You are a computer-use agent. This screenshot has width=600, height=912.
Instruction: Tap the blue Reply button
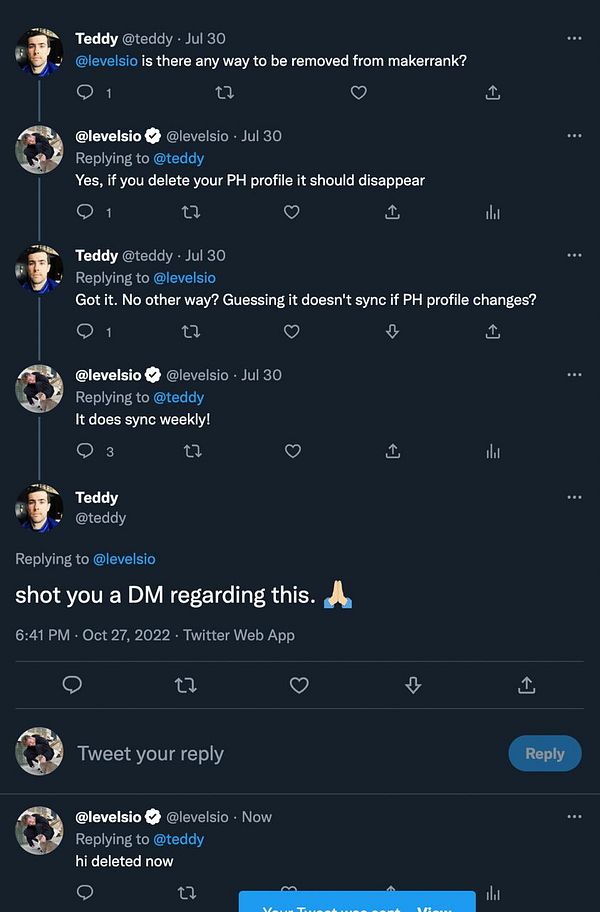(545, 754)
